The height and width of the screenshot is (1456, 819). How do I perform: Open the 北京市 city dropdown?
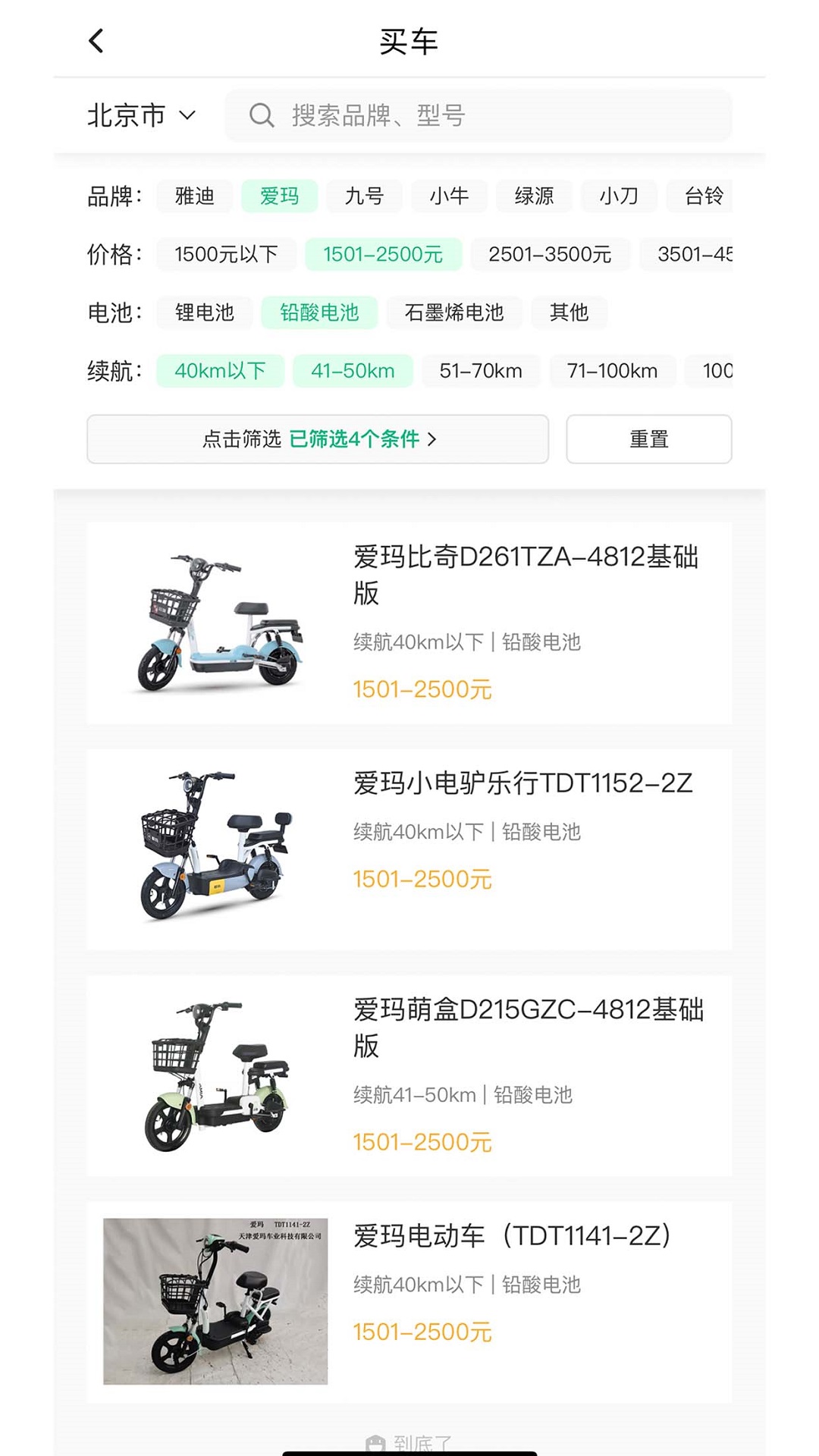(x=142, y=115)
